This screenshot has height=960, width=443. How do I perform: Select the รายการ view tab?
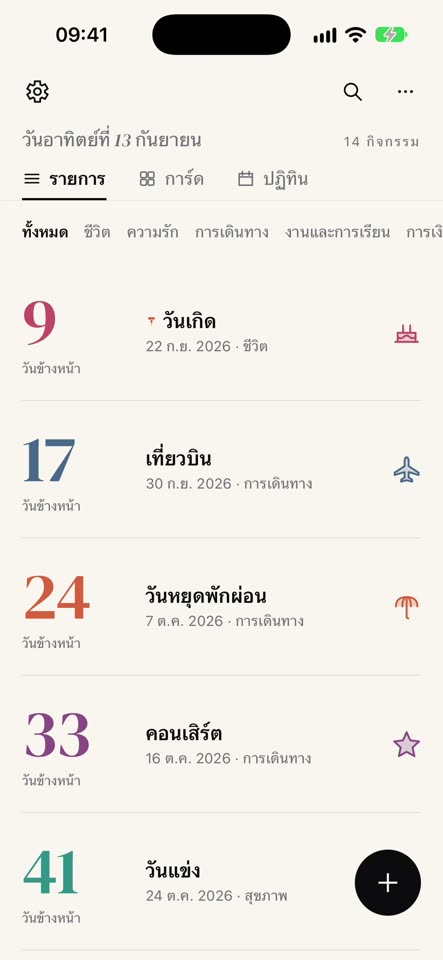point(64,179)
